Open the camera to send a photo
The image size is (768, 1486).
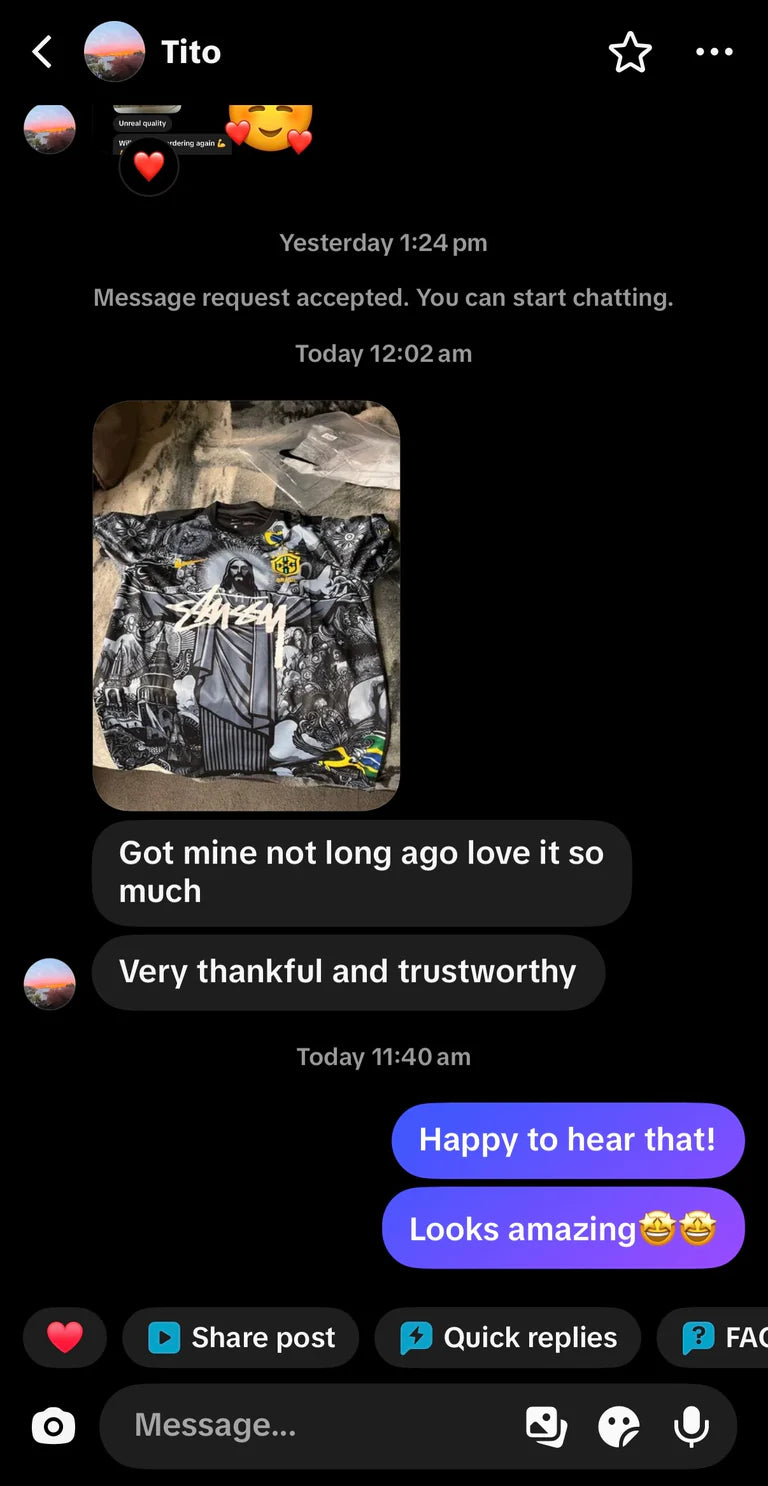point(53,1426)
